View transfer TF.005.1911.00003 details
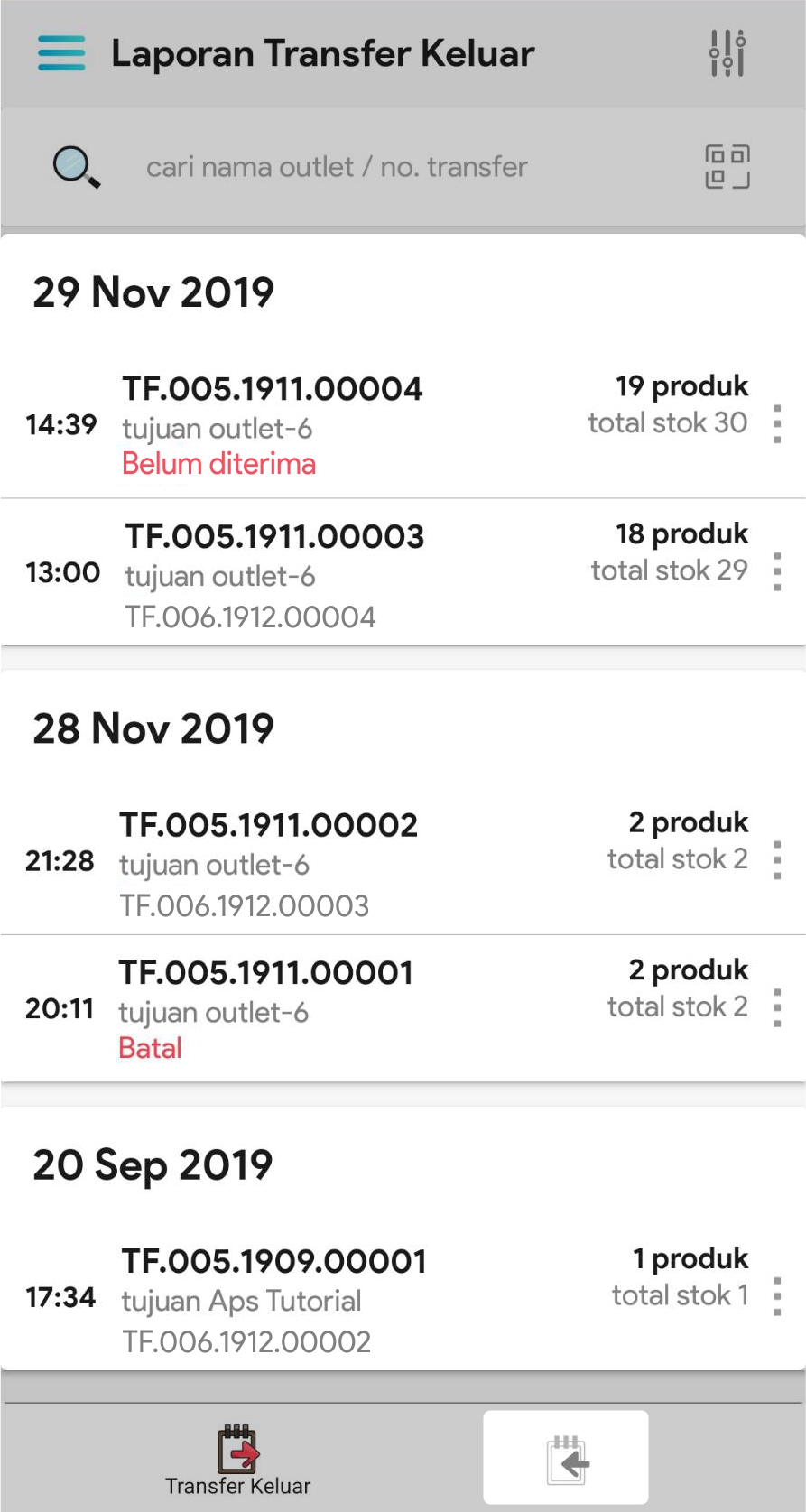 tap(274, 537)
